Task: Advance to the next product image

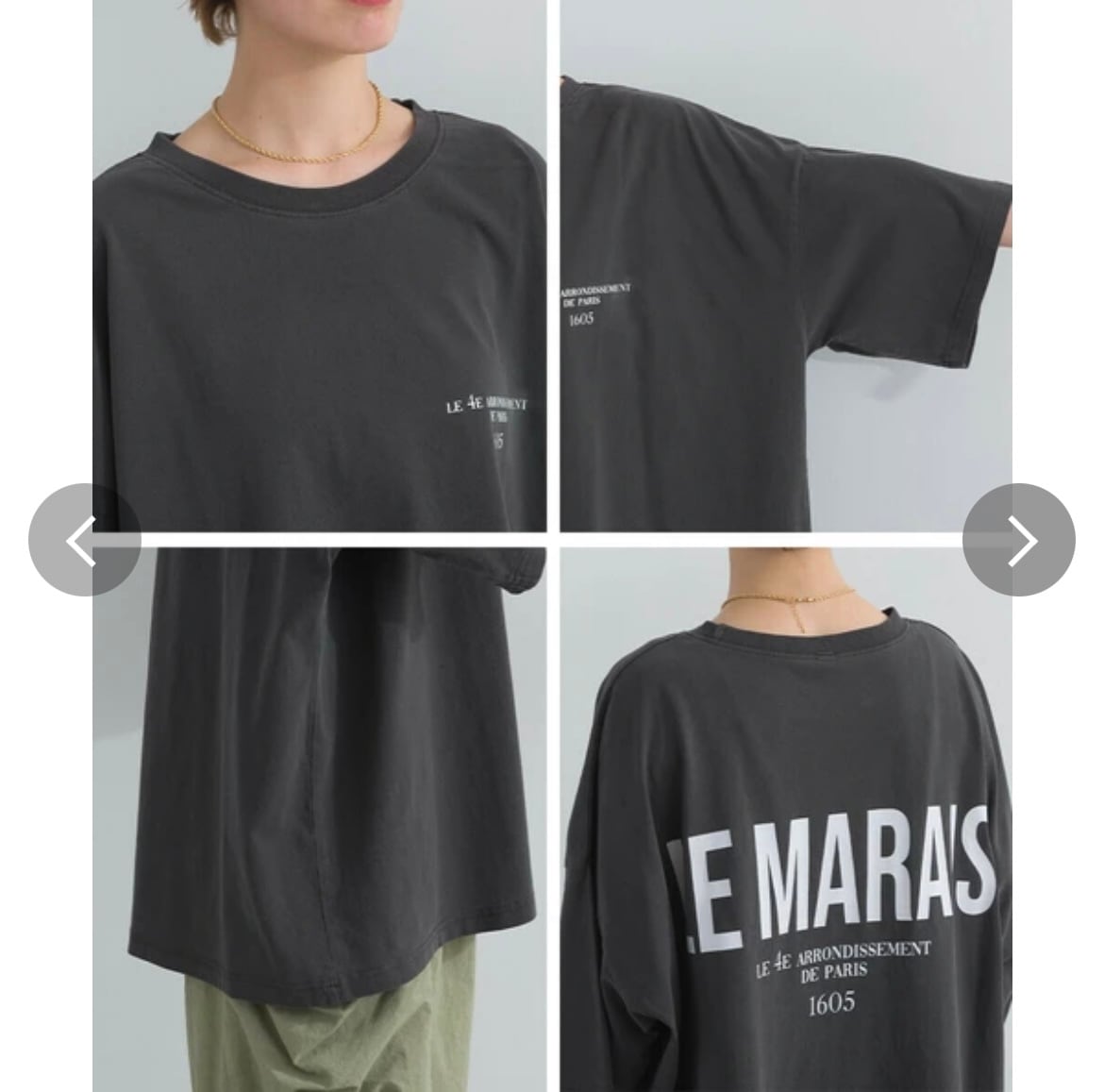Action: [x=1019, y=540]
